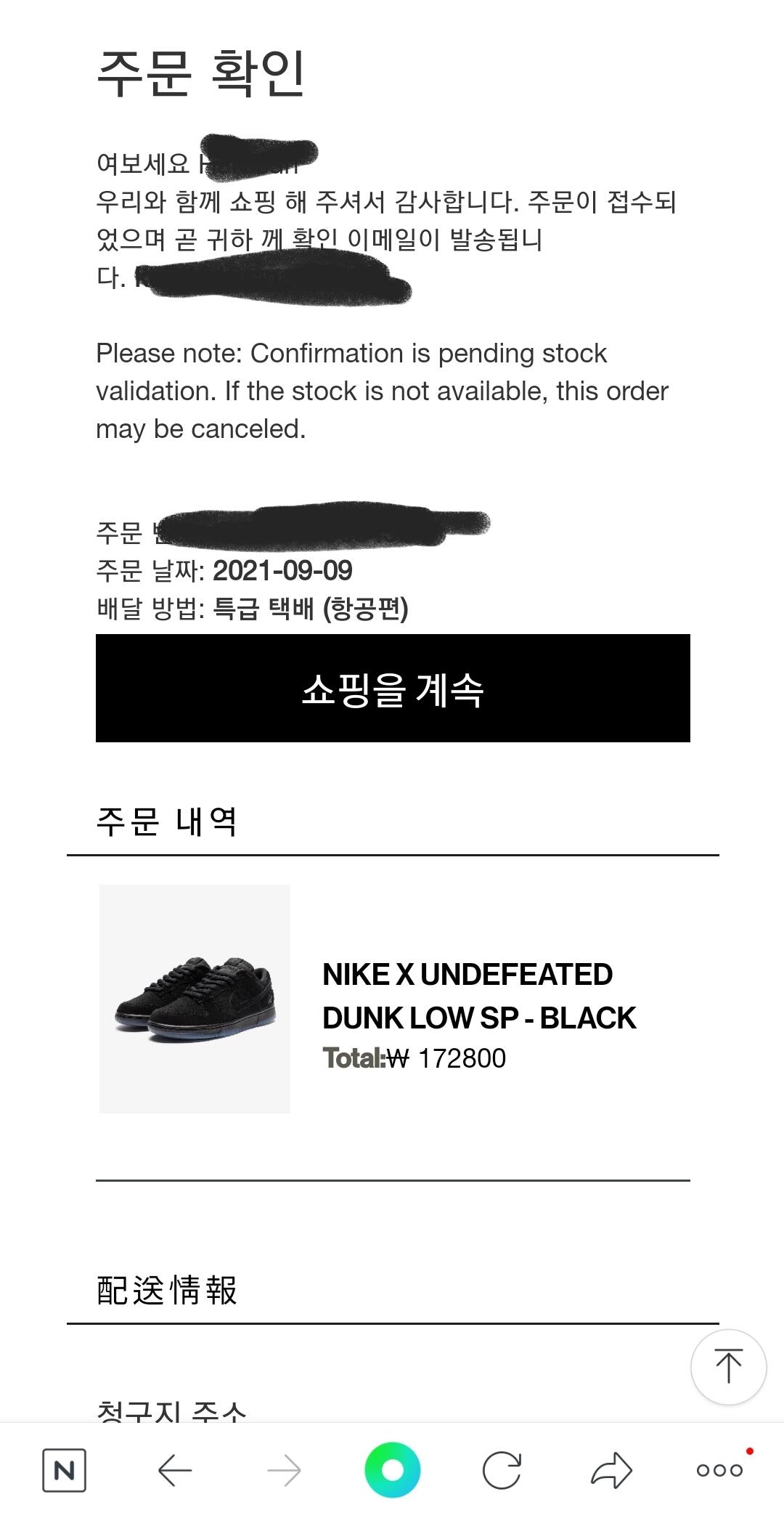Jump back to top of page
Screen dimensions: 784x1518
[728, 1367]
